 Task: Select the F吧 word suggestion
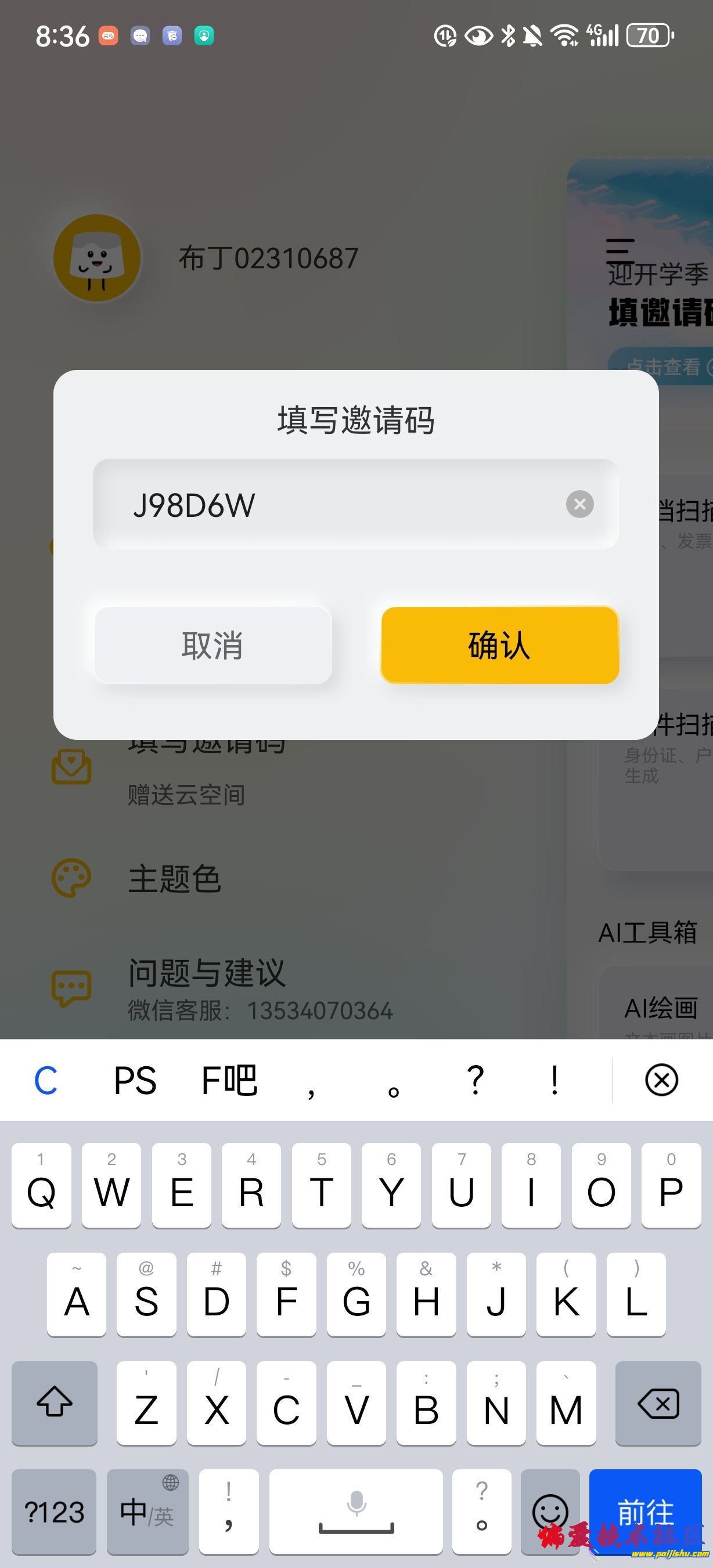tap(231, 1080)
